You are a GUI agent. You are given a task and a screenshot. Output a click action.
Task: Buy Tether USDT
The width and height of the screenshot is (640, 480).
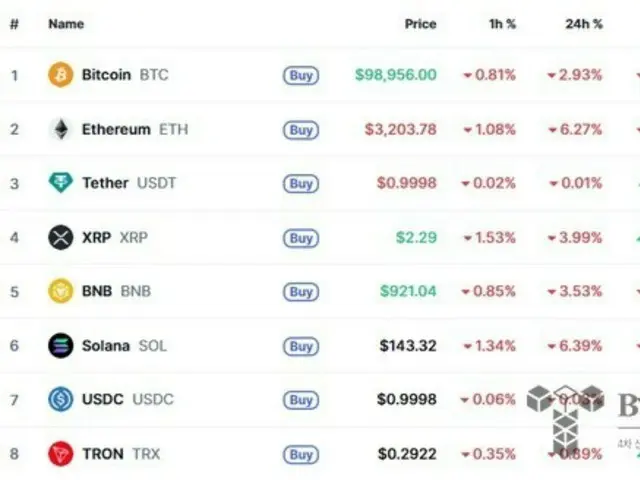pos(301,184)
